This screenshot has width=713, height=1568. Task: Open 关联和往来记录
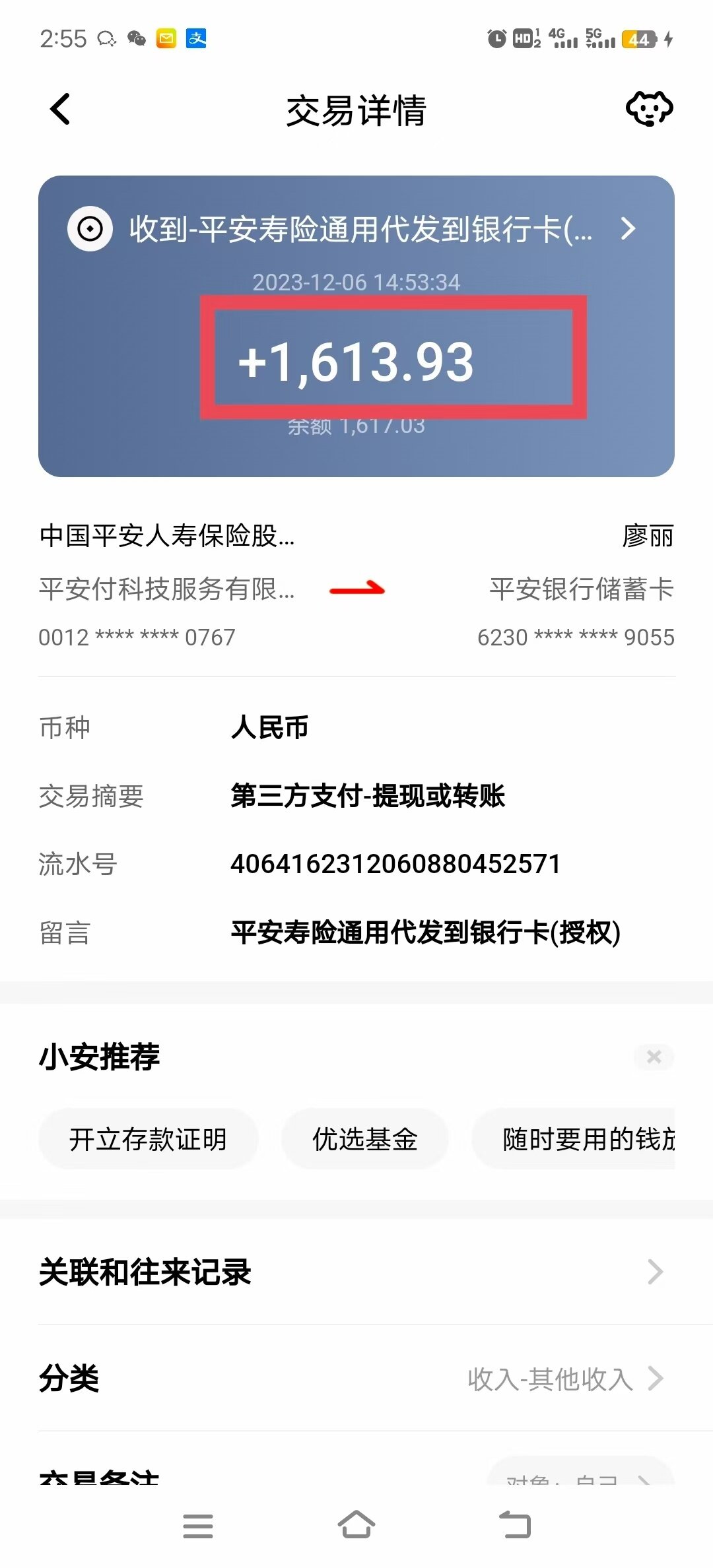pyautogui.click(x=356, y=1272)
